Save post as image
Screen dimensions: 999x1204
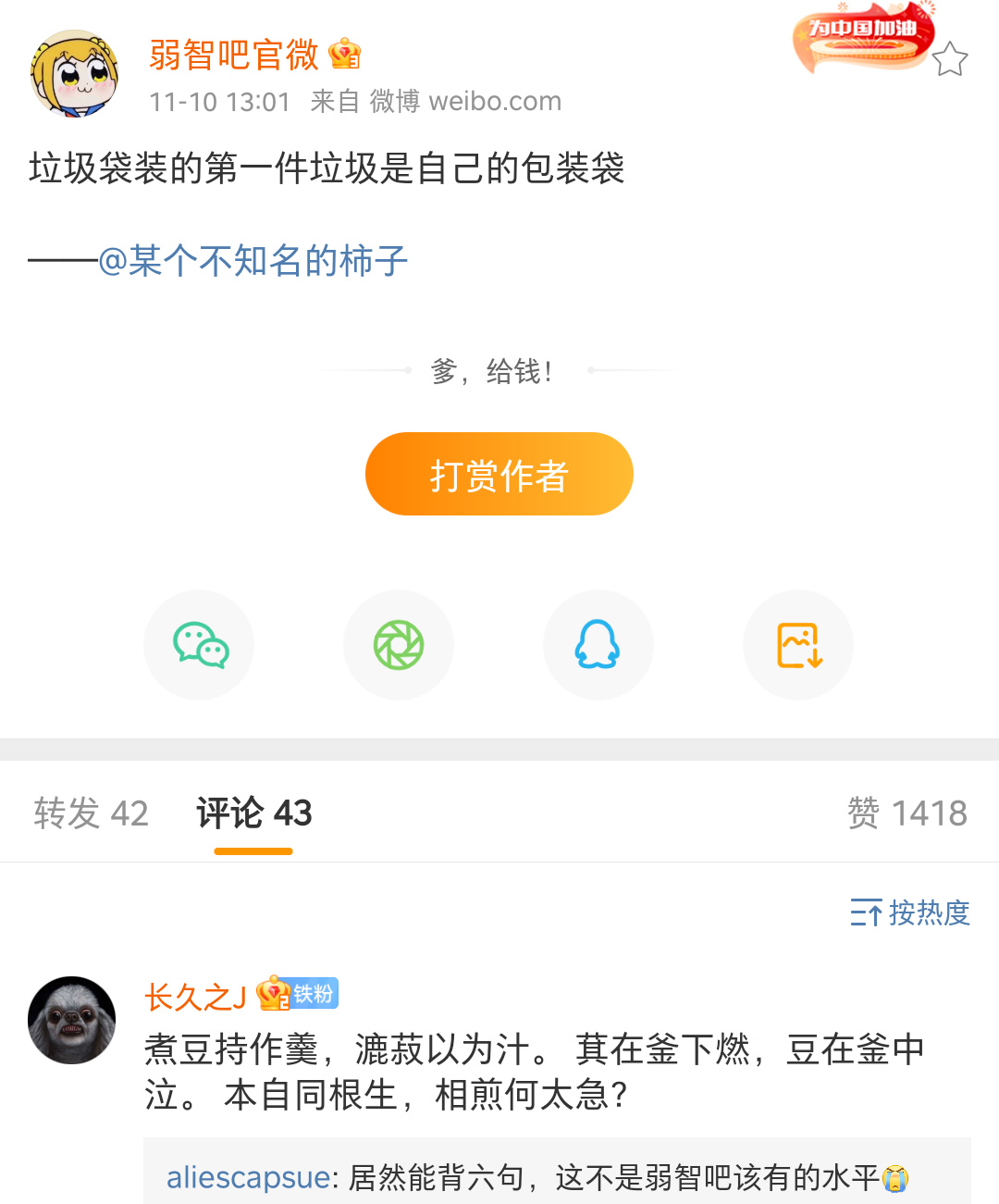point(798,645)
